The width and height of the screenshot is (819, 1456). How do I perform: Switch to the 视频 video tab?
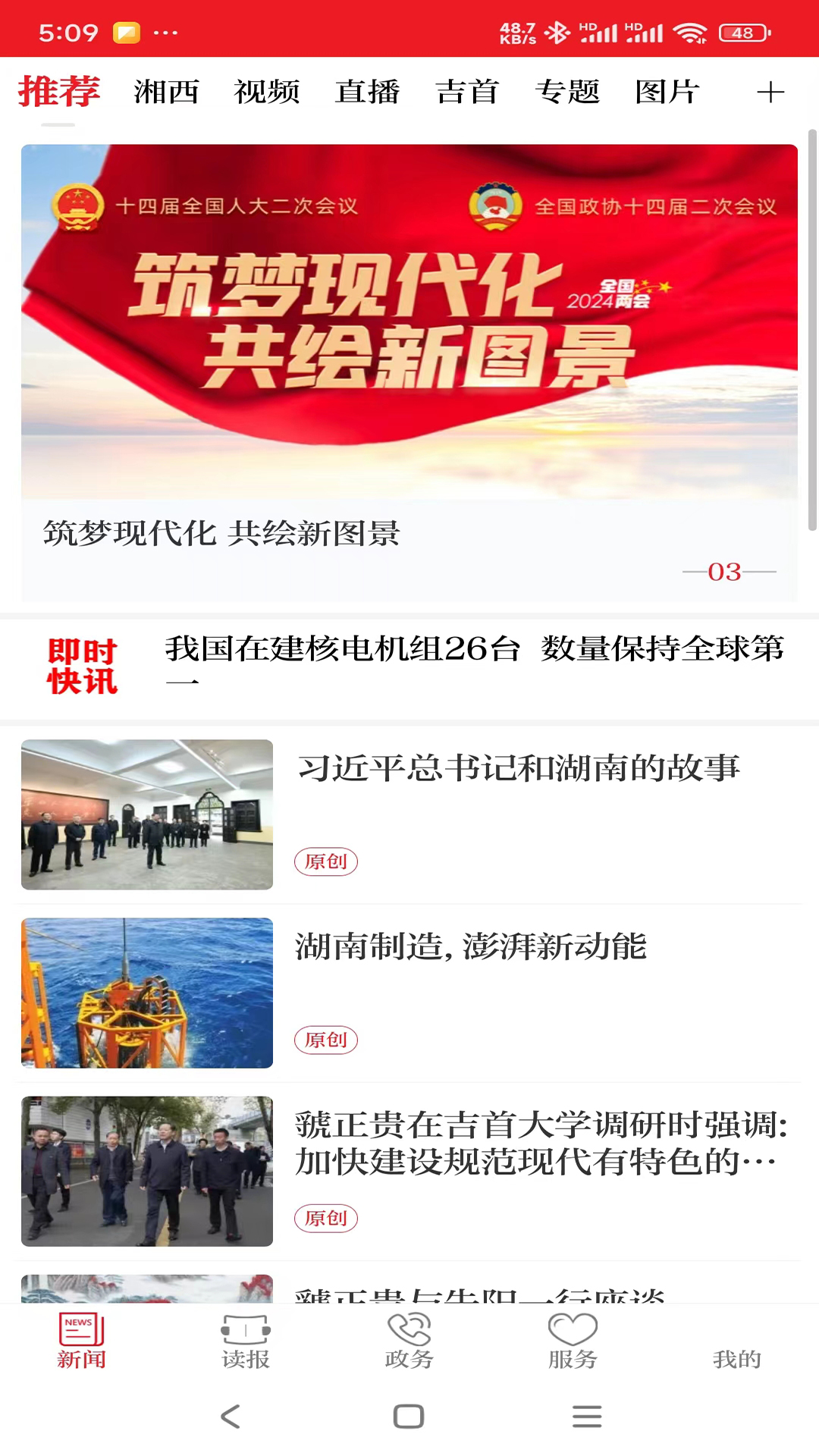[x=267, y=91]
